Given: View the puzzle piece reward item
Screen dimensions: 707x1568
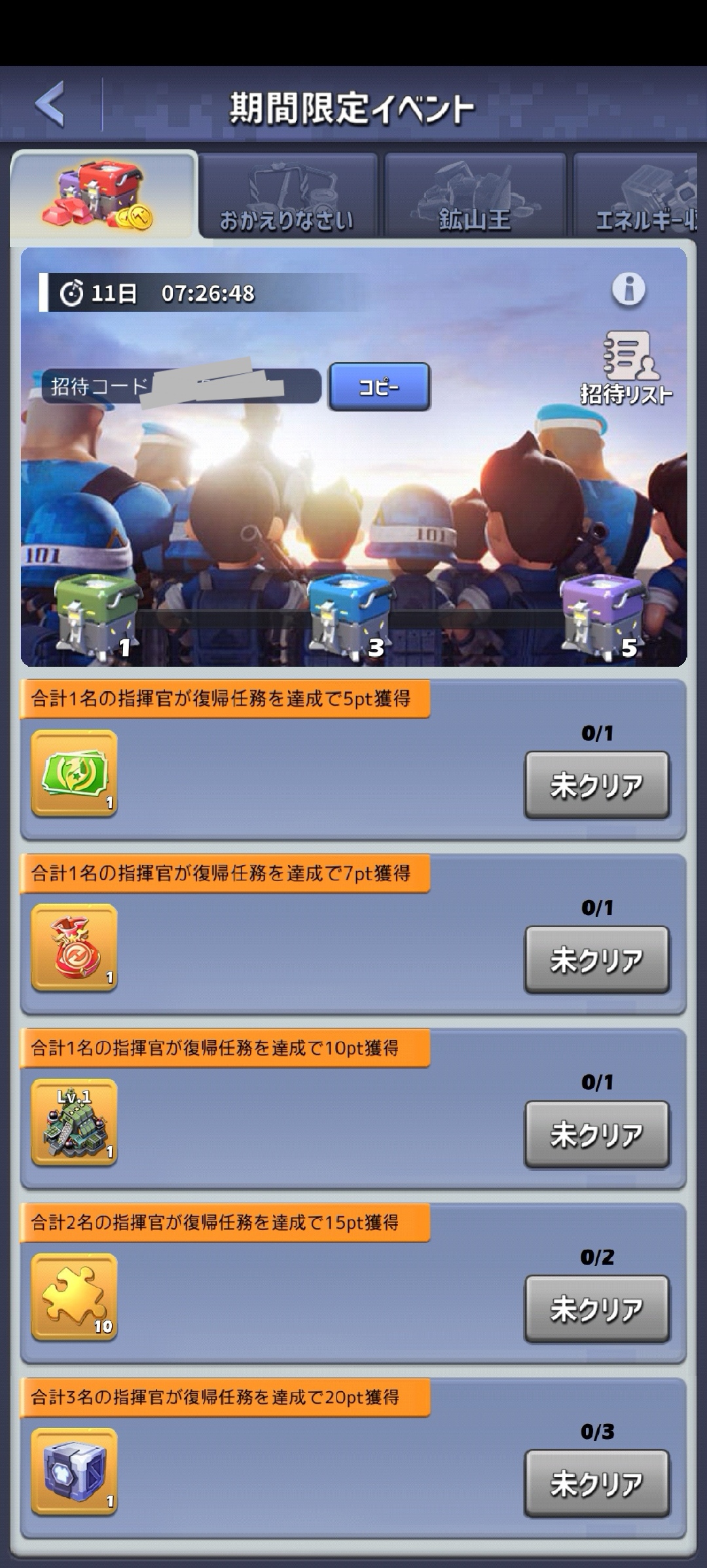Looking at the screenshot, I should coord(75,1297).
